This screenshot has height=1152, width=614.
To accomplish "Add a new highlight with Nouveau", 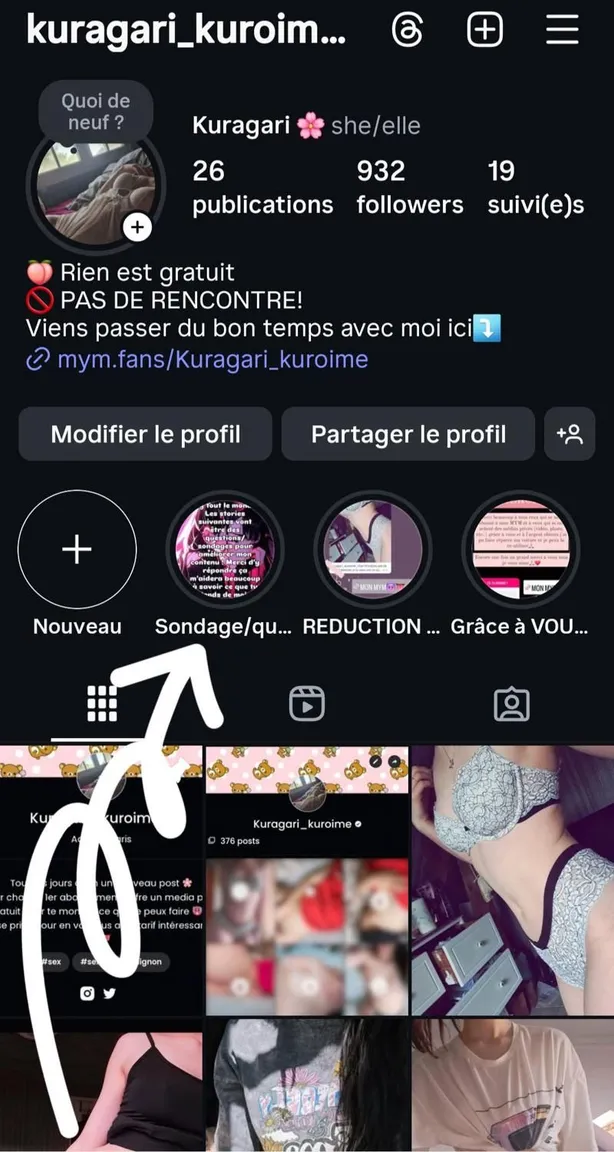I will (x=77, y=550).
